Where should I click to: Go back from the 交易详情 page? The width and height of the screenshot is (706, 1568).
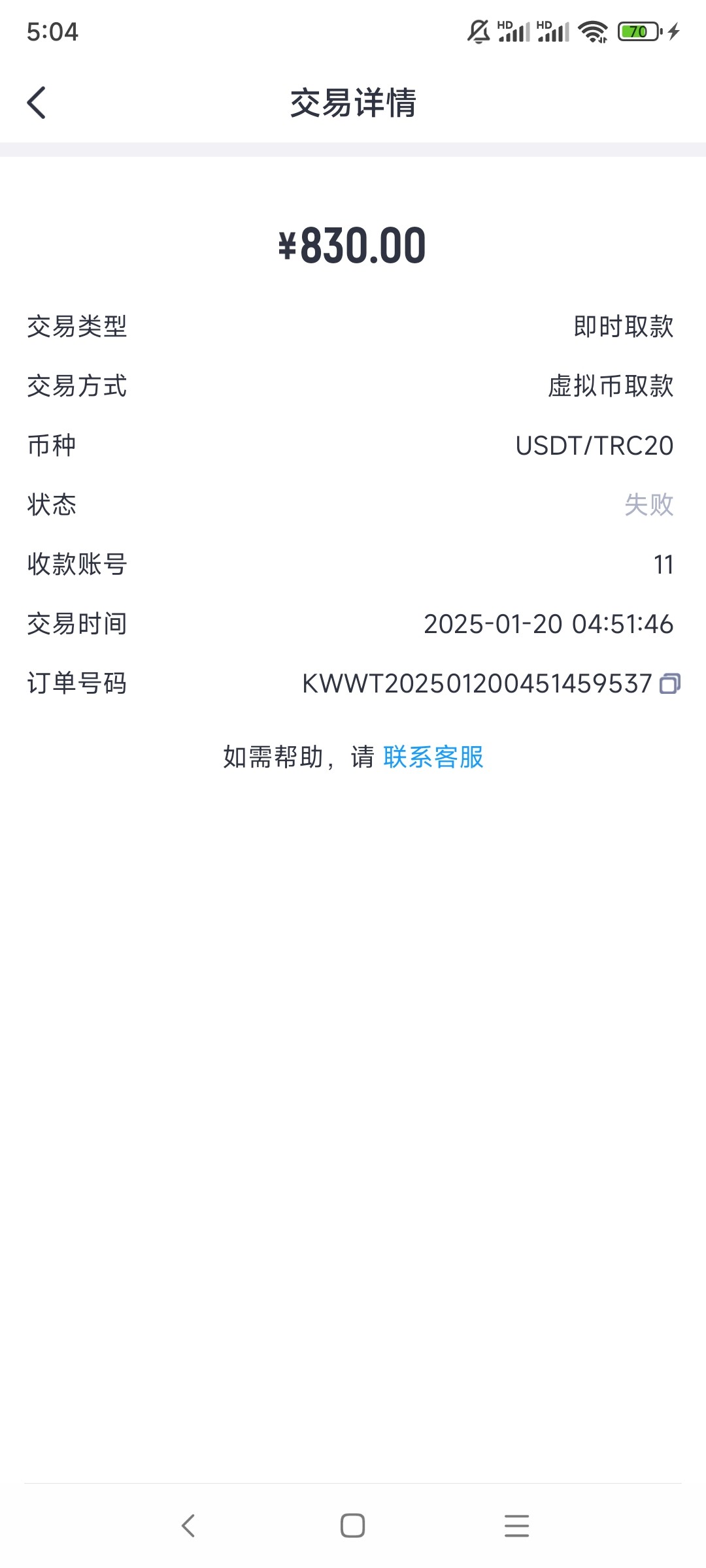coord(37,103)
